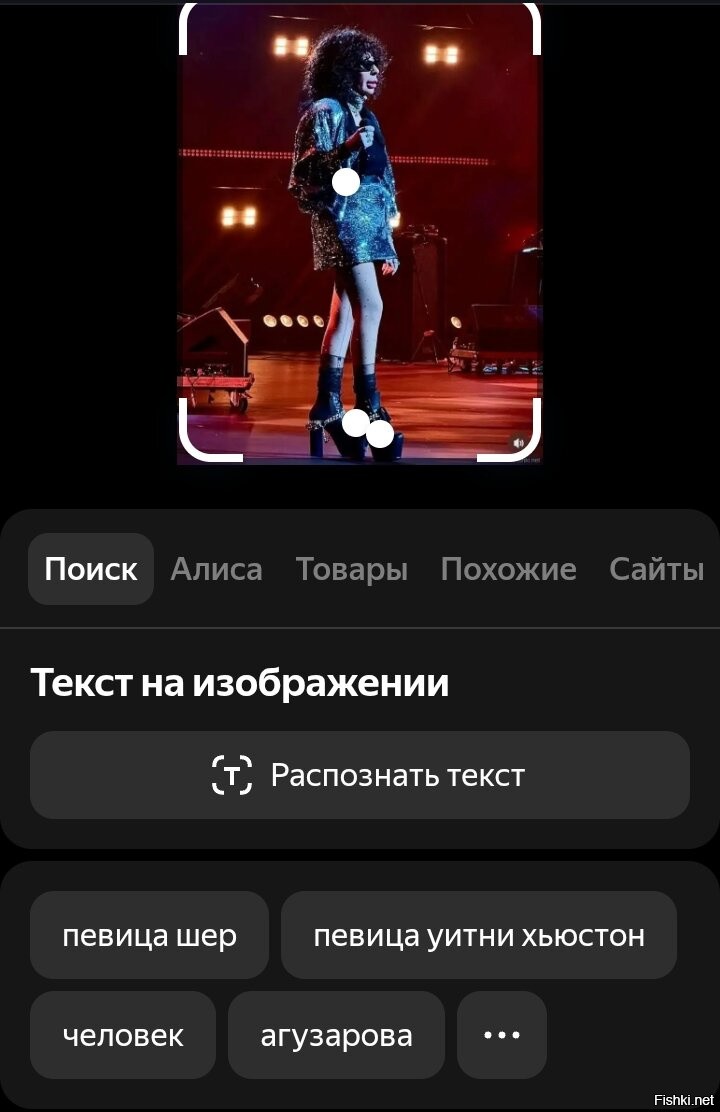Expand more tags with the three dots chip

click(502, 1035)
